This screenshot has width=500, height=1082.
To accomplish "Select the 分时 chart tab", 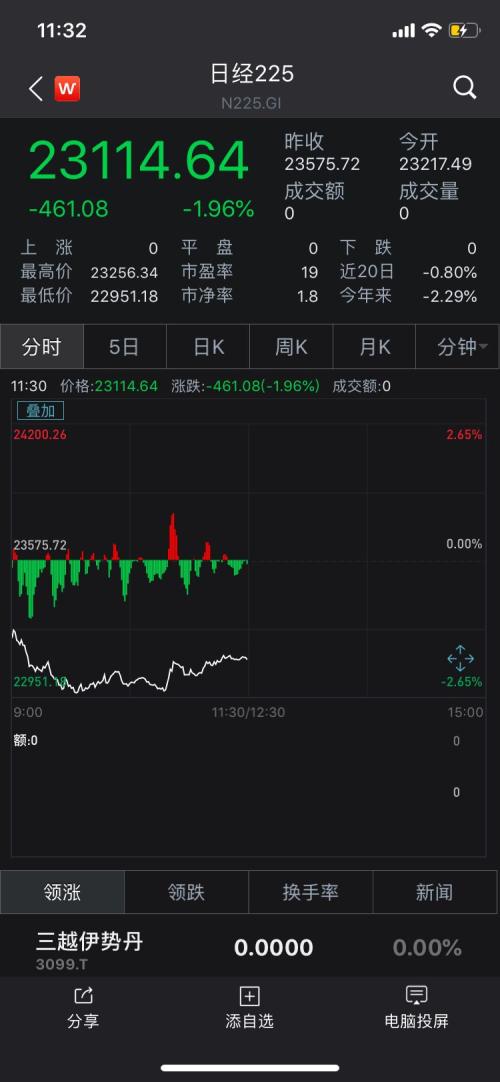I will [42, 346].
